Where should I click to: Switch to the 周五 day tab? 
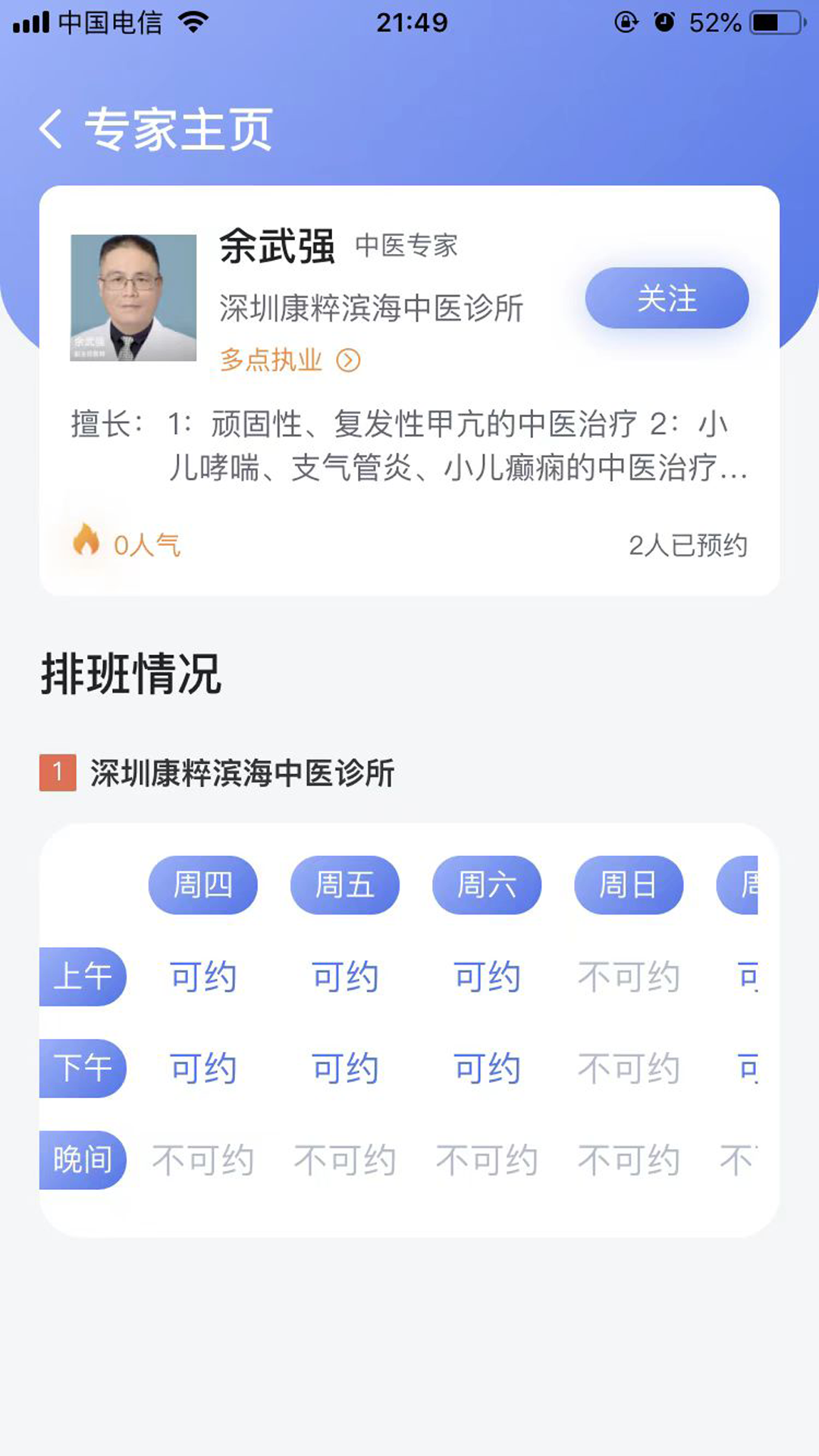345,884
